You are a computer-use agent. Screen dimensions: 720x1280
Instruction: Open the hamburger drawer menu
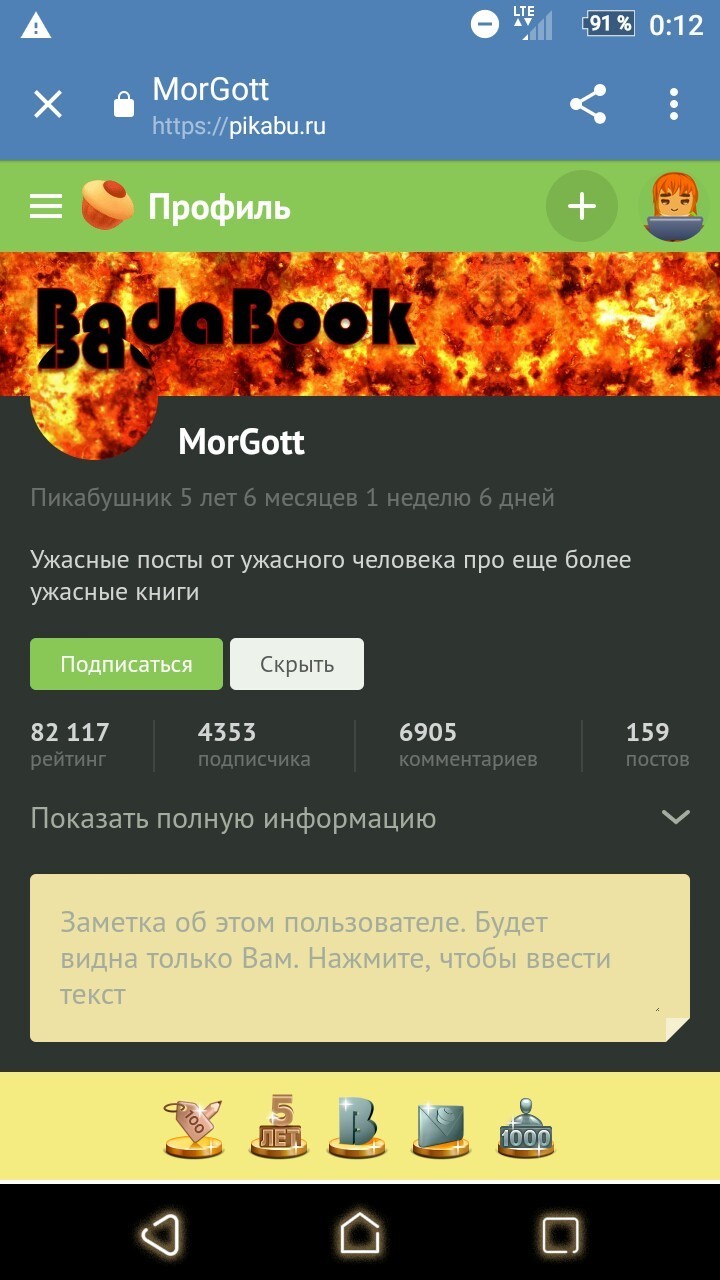(46, 207)
